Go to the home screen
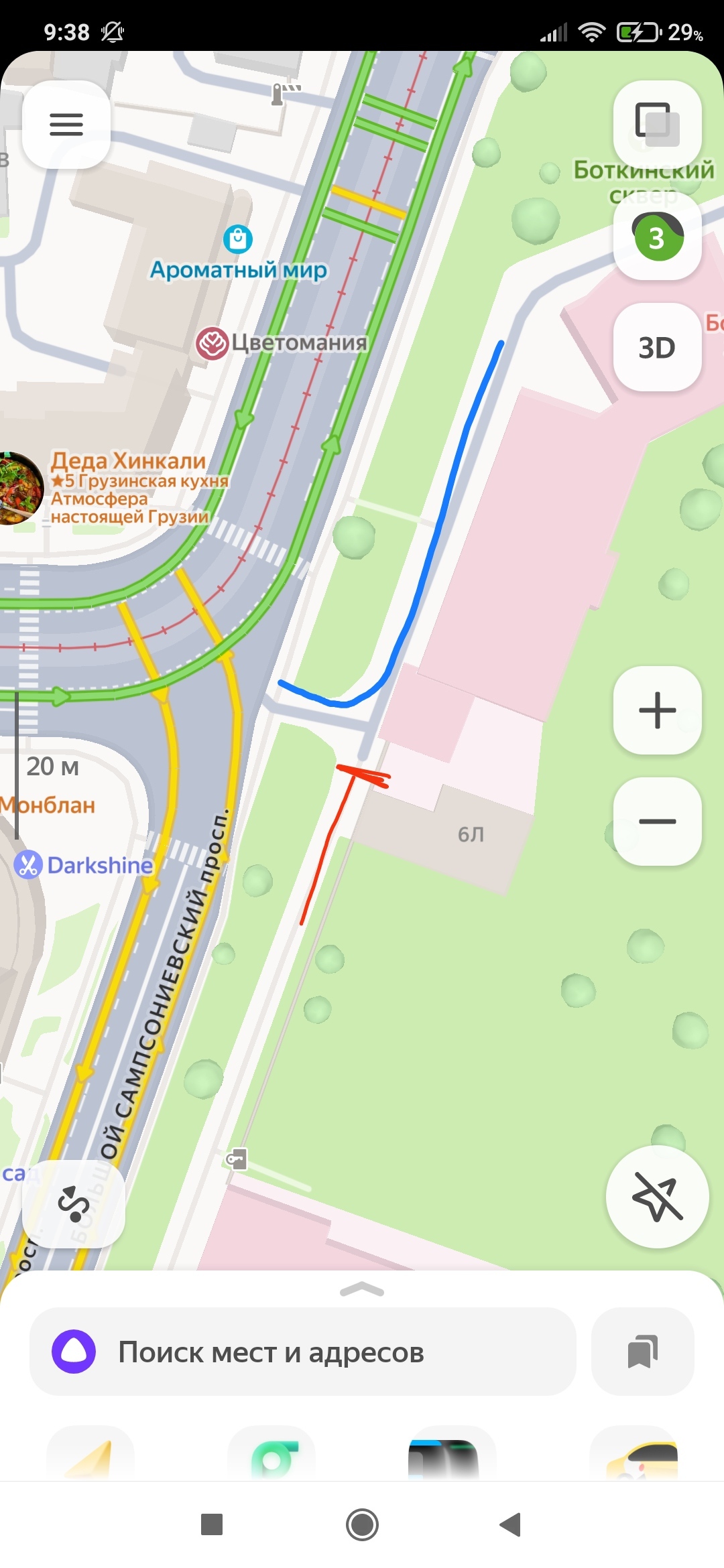This screenshot has height=1568, width=724. 362,1524
